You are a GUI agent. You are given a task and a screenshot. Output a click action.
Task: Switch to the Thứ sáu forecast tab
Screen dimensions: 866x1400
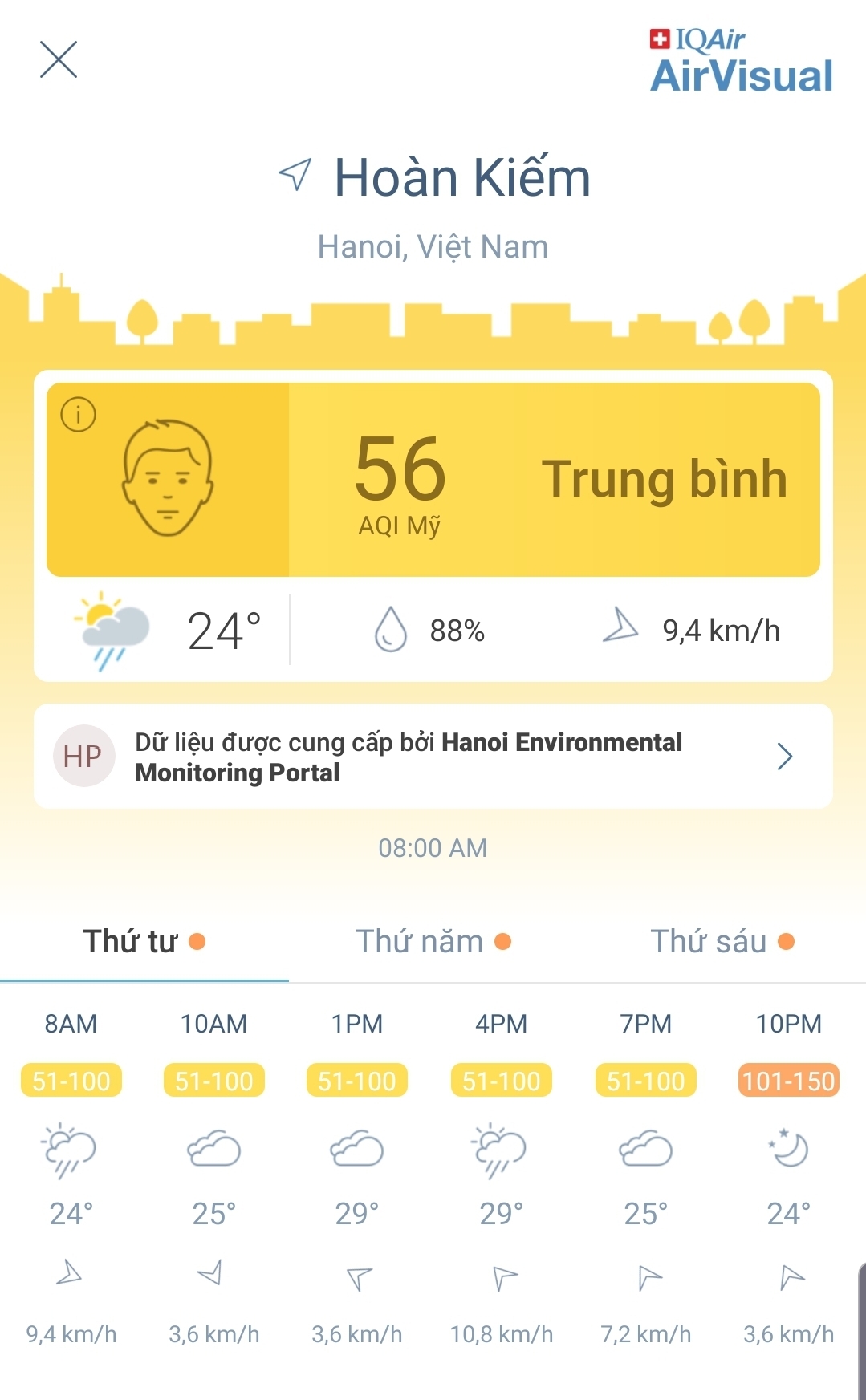(722, 942)
